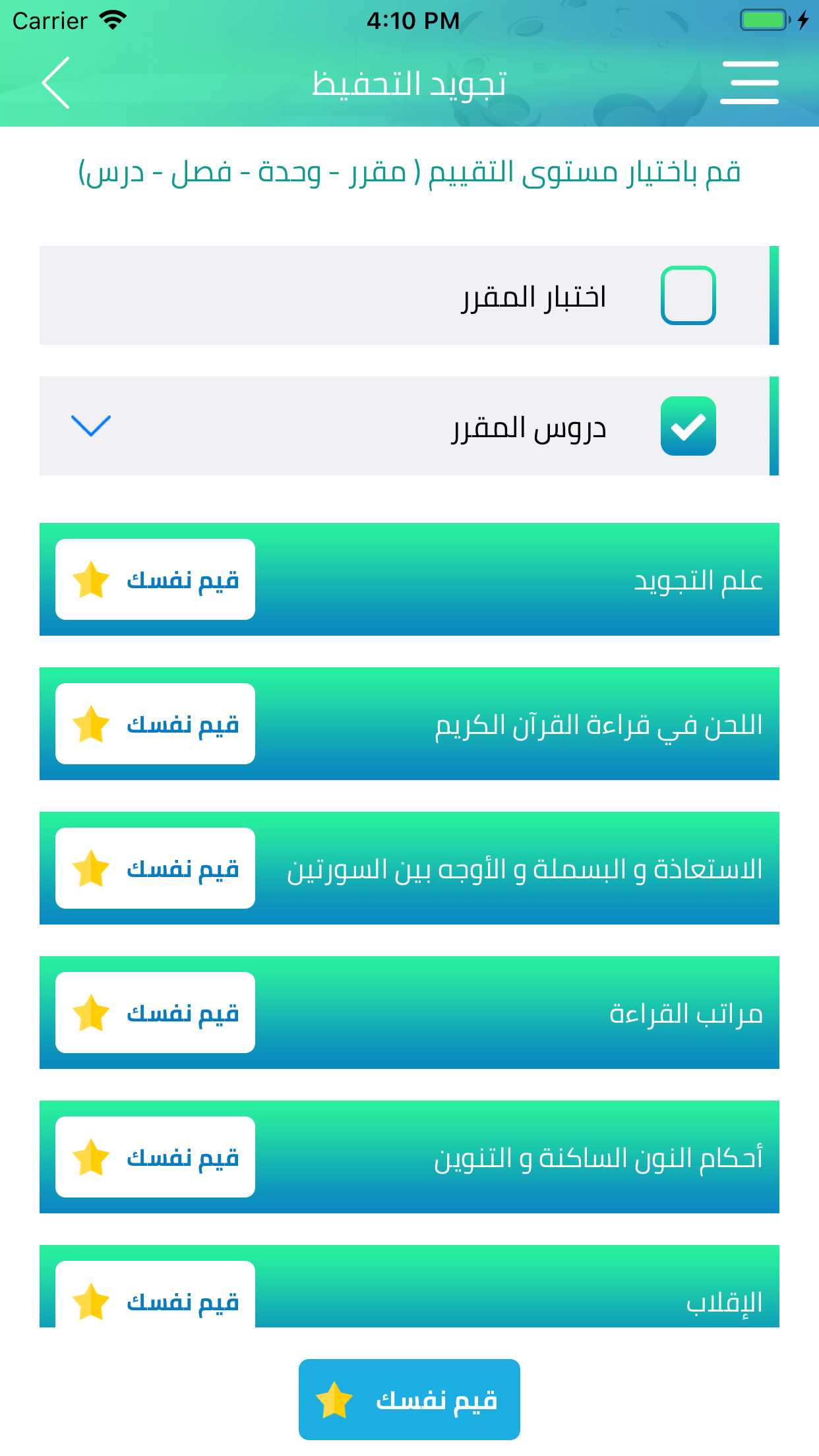
Task: Tap قيم نفسك for الاستعاذة و البسملة lesson
Action: pyautogui.click(x=155, y=868)
